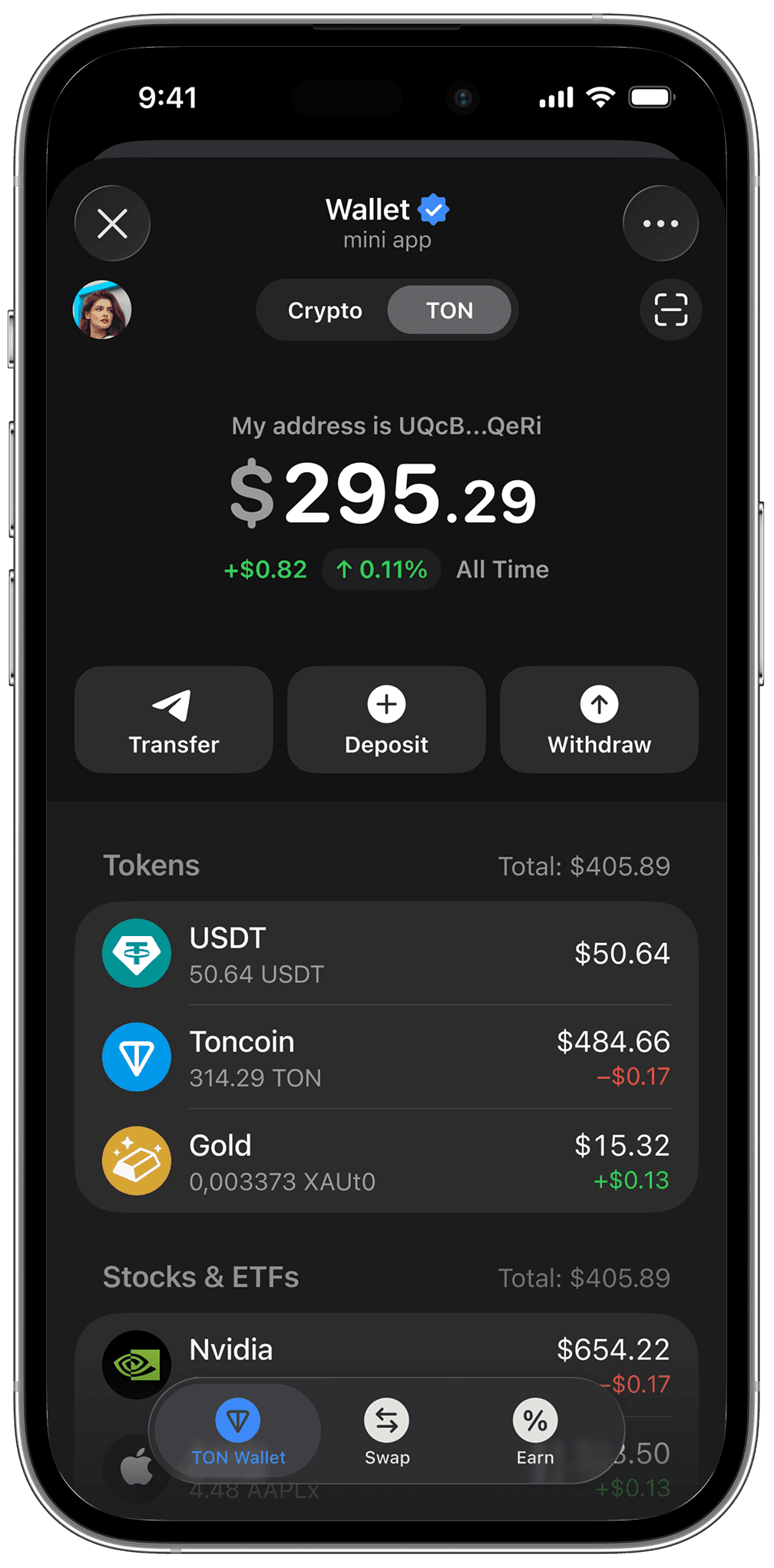
Task: Select the USDT token icon
Action: [136, 953]
